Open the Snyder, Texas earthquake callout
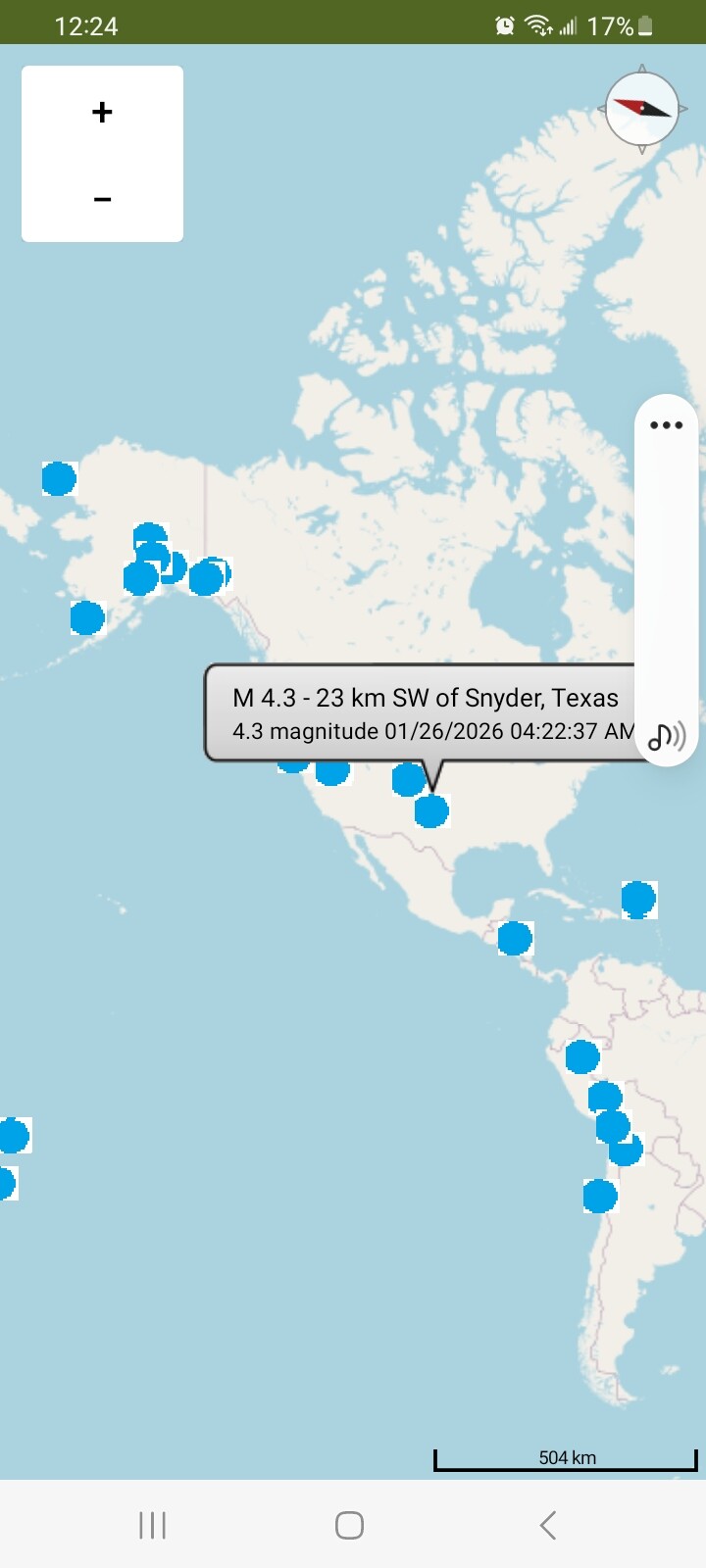The height and width of the screenshot is (1568, 706). click(x=422, y=713)
